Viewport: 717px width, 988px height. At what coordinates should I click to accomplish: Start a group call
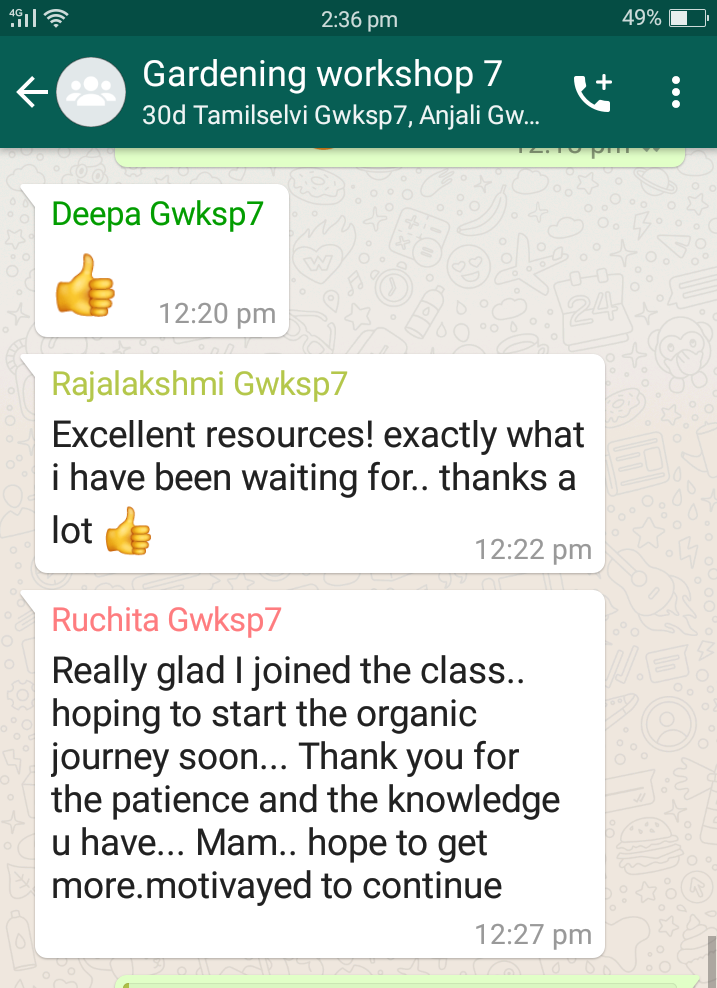(x=593, y=93)
